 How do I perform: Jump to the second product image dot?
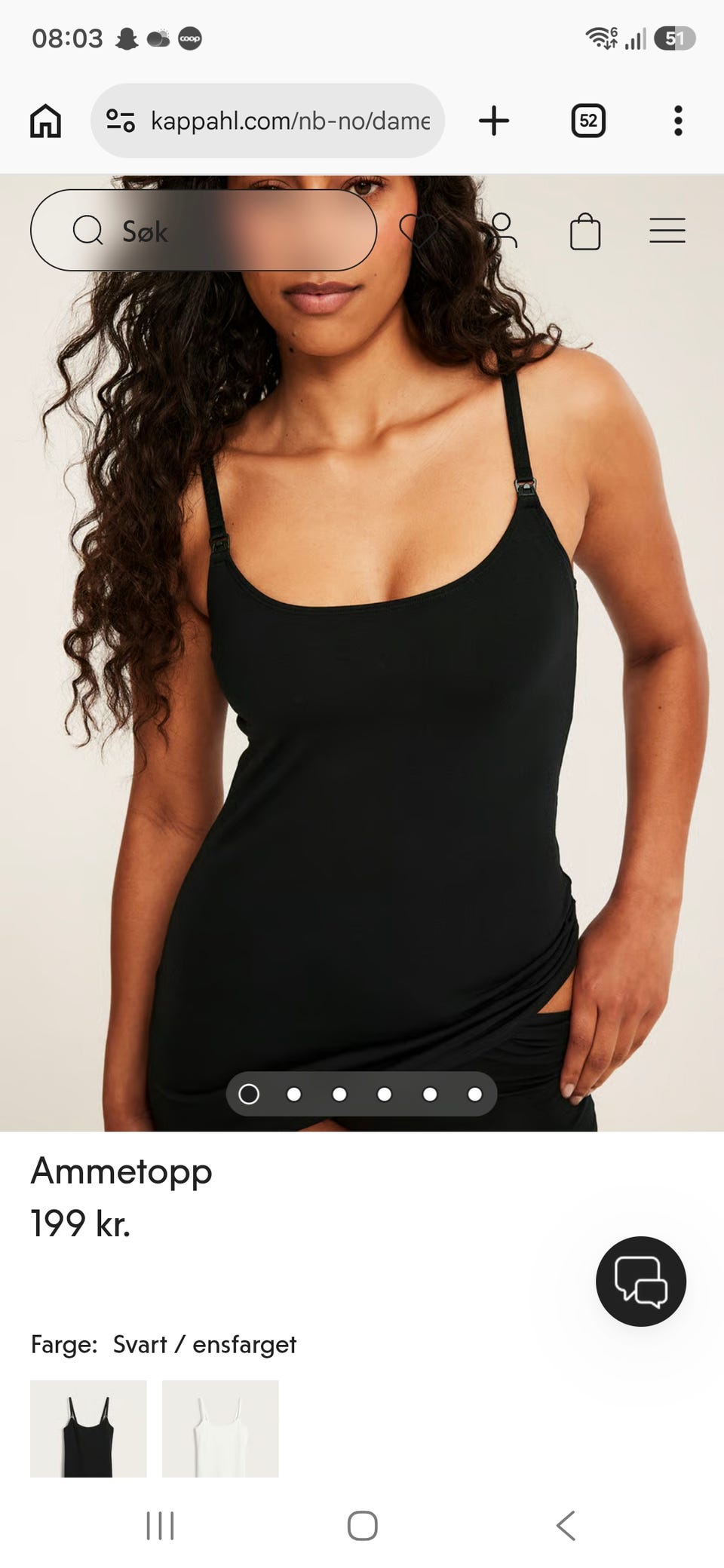pyautogui.click(x=294, y=1094)
